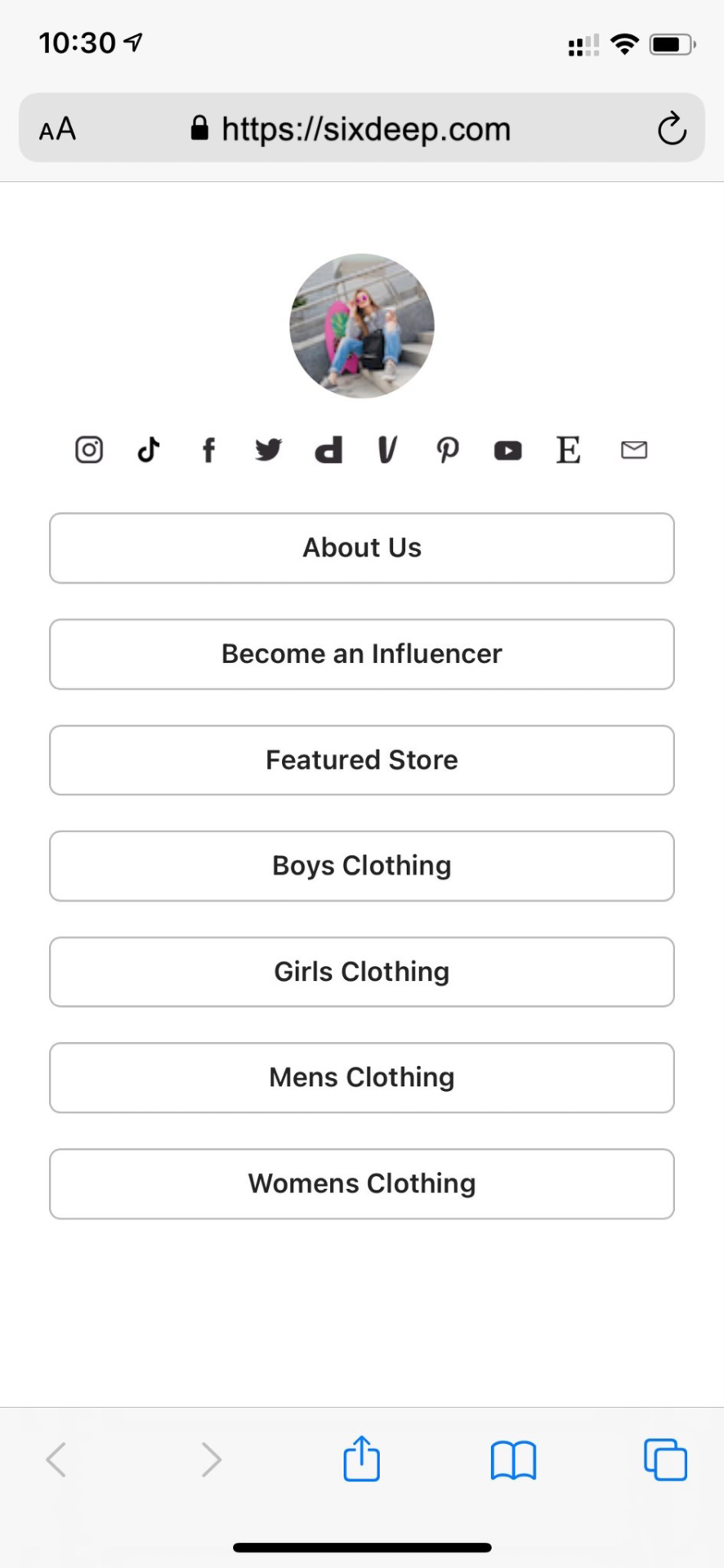The width and height of the screenshot is (724, 1568).
Task: Browse Girls Clothing
Action: tap(362, 972)
